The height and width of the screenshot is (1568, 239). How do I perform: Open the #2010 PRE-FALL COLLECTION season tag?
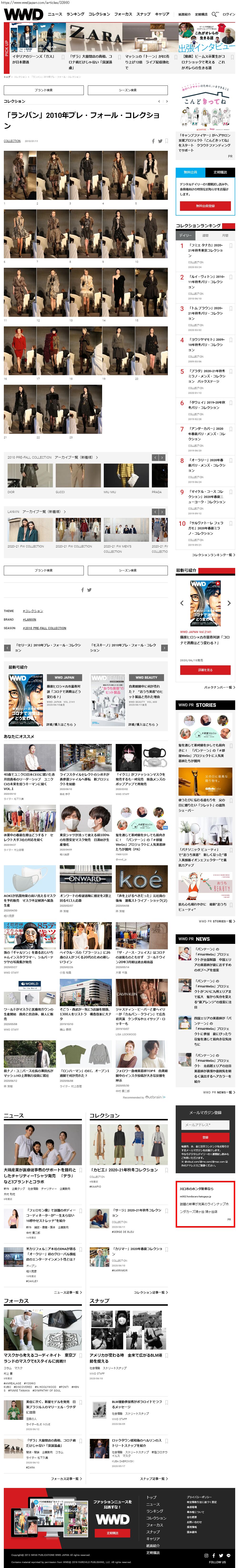tap(44, 627)
